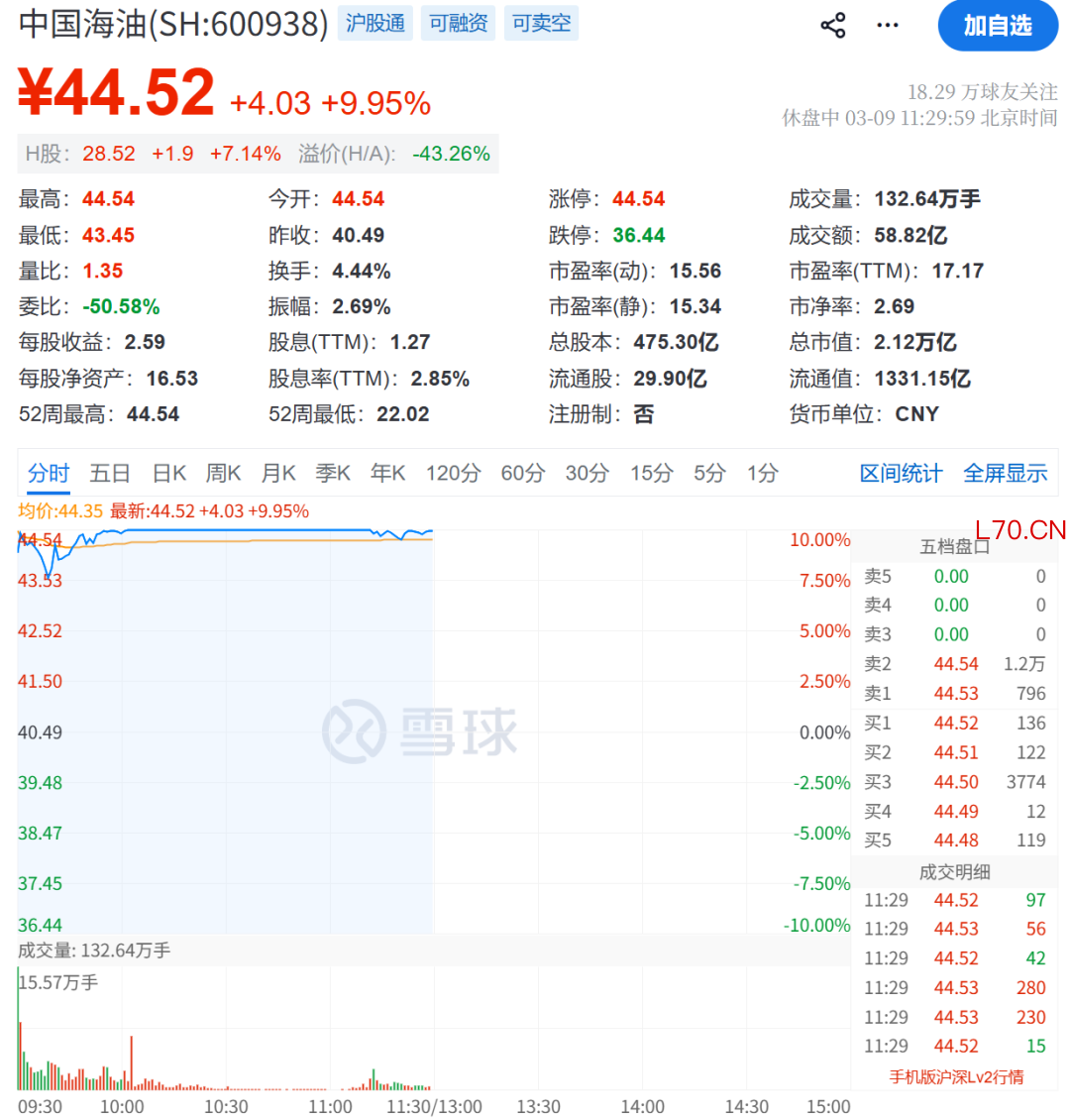Switch to the 60分 chart
The height and width of the screenshot is (1120, 1070).
coord(522,474)
